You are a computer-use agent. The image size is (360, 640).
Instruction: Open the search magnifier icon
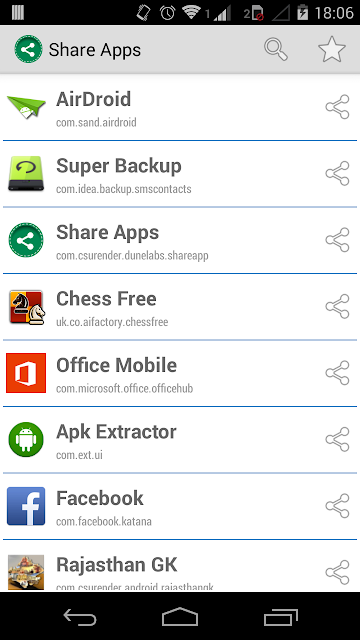pyautogui.click(x=276, y=50)
